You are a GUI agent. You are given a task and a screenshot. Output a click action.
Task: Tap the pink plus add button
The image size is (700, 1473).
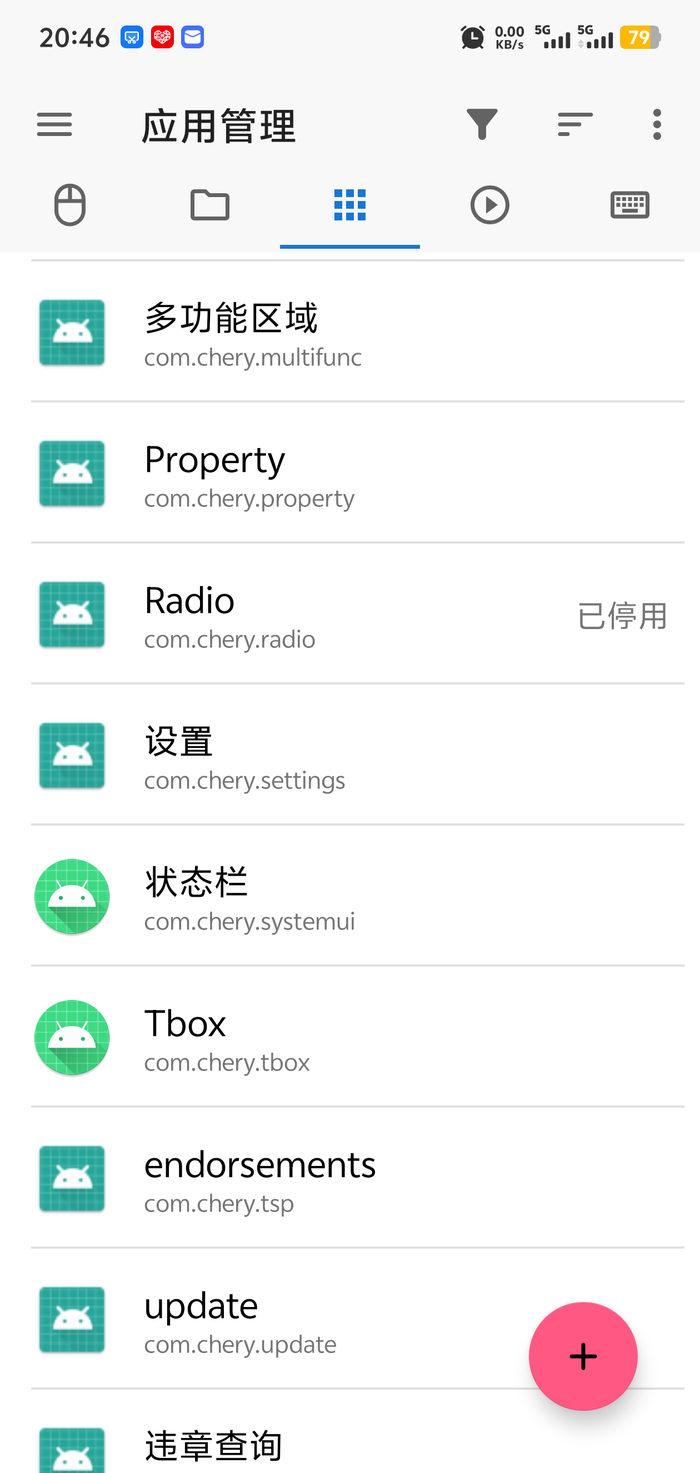point(583,1356)
